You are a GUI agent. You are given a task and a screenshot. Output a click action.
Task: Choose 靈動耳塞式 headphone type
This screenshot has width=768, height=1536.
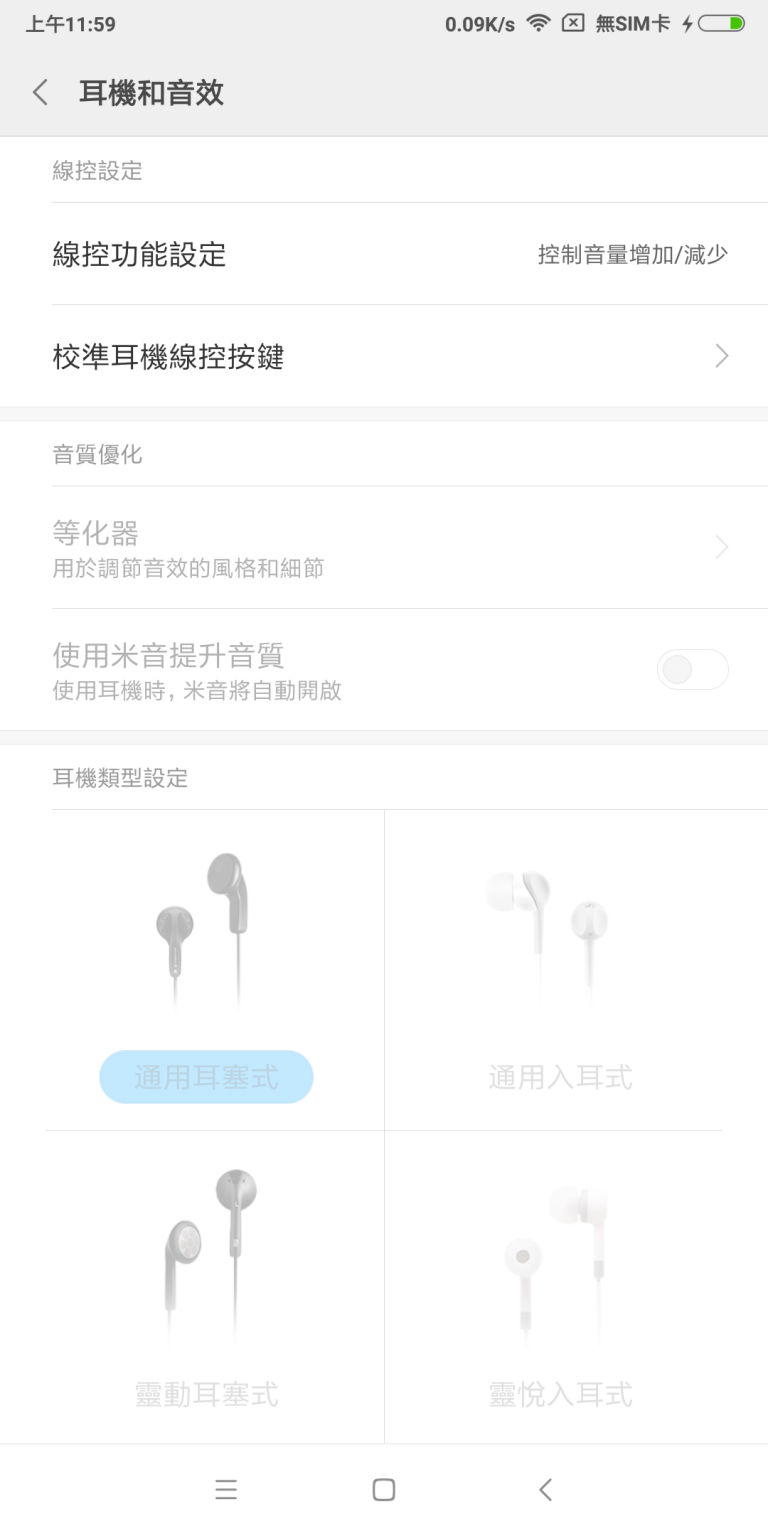(x=207, y=1288)
